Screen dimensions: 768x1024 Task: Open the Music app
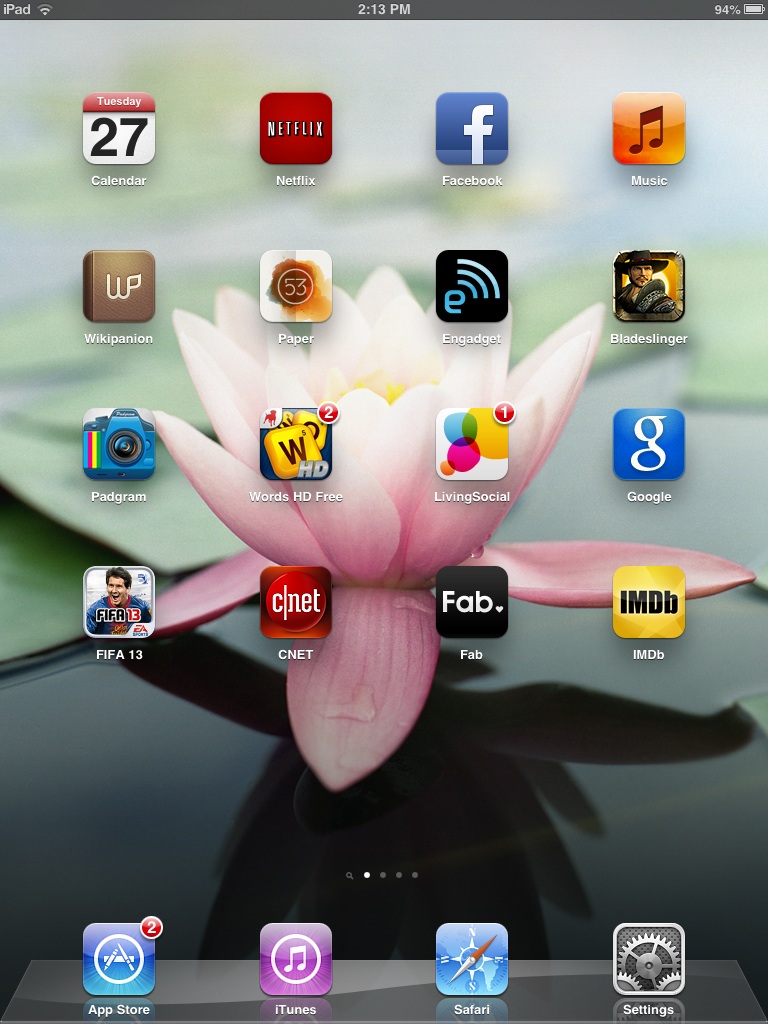coord(649,129)
